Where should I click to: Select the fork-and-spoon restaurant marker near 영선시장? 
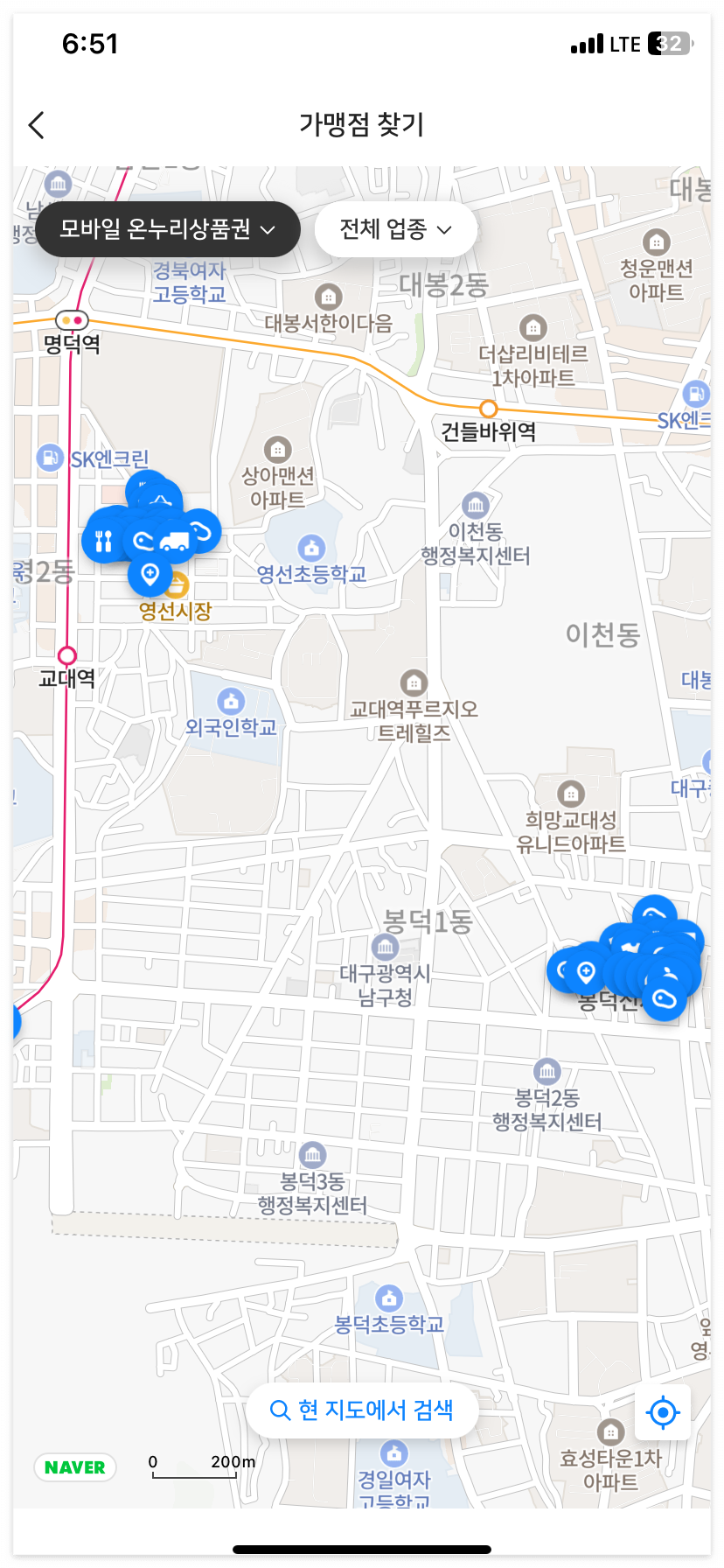104,541
